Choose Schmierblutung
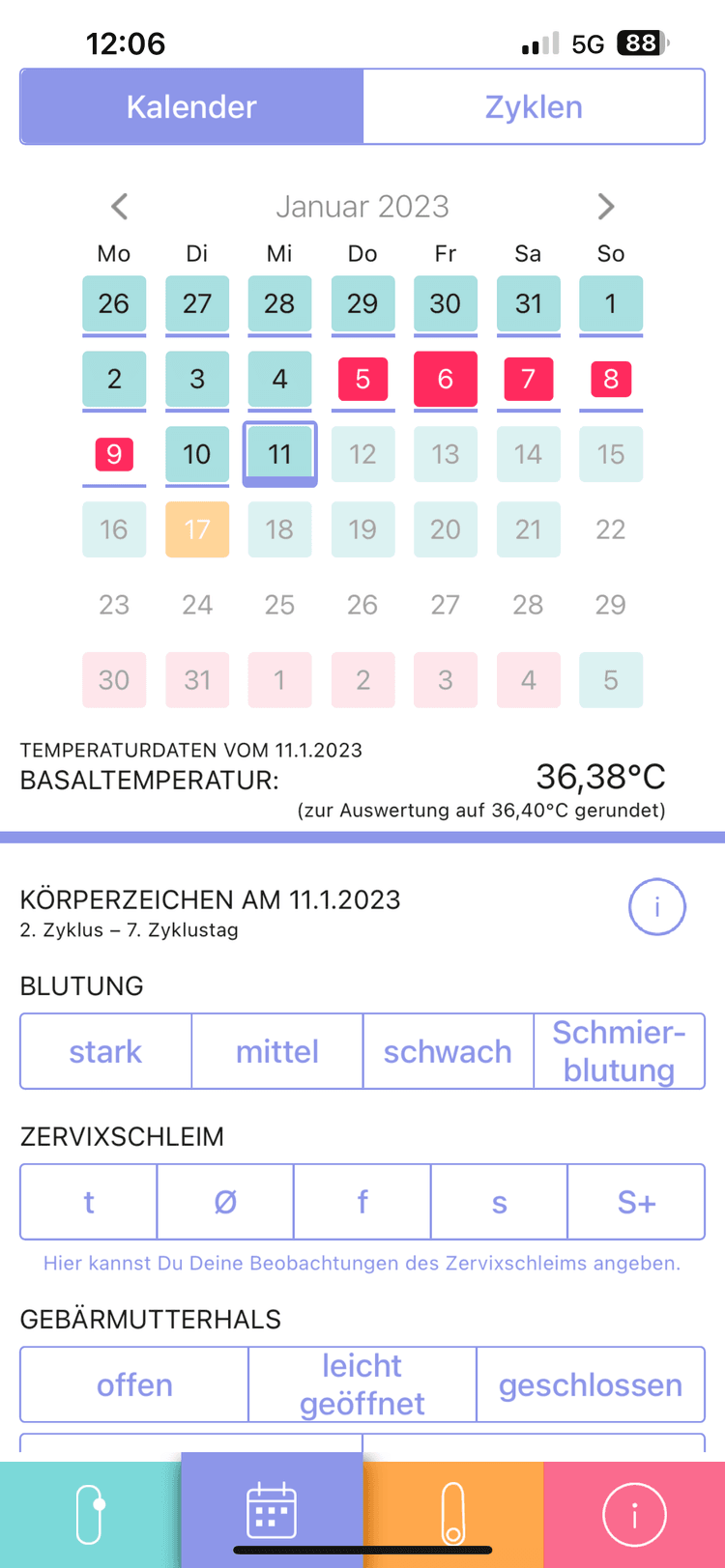The height and width of the screenshot is (1568, 725). [619, 1051]
